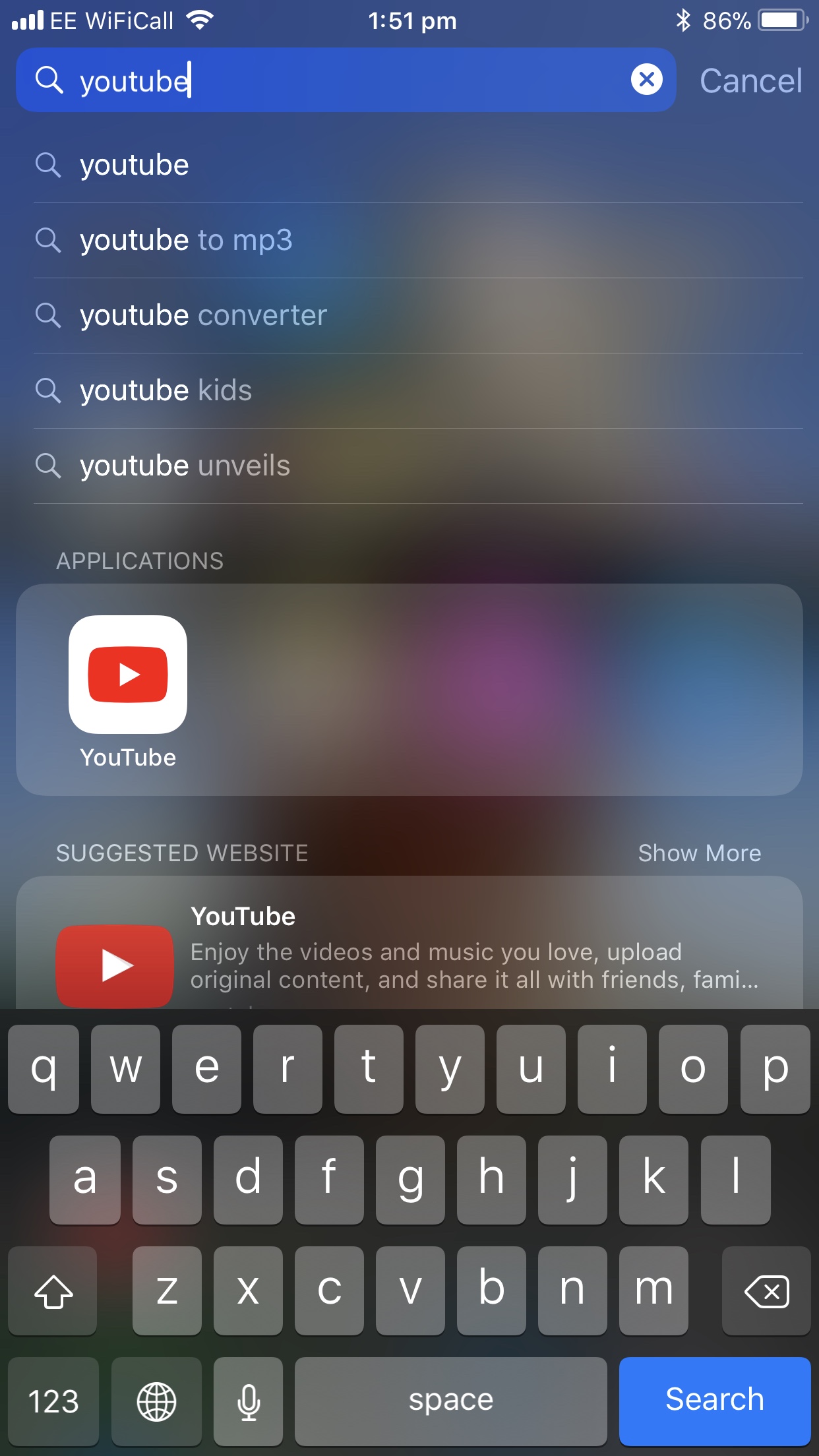
Task: Cancel the search
Action: pos(750,80)
